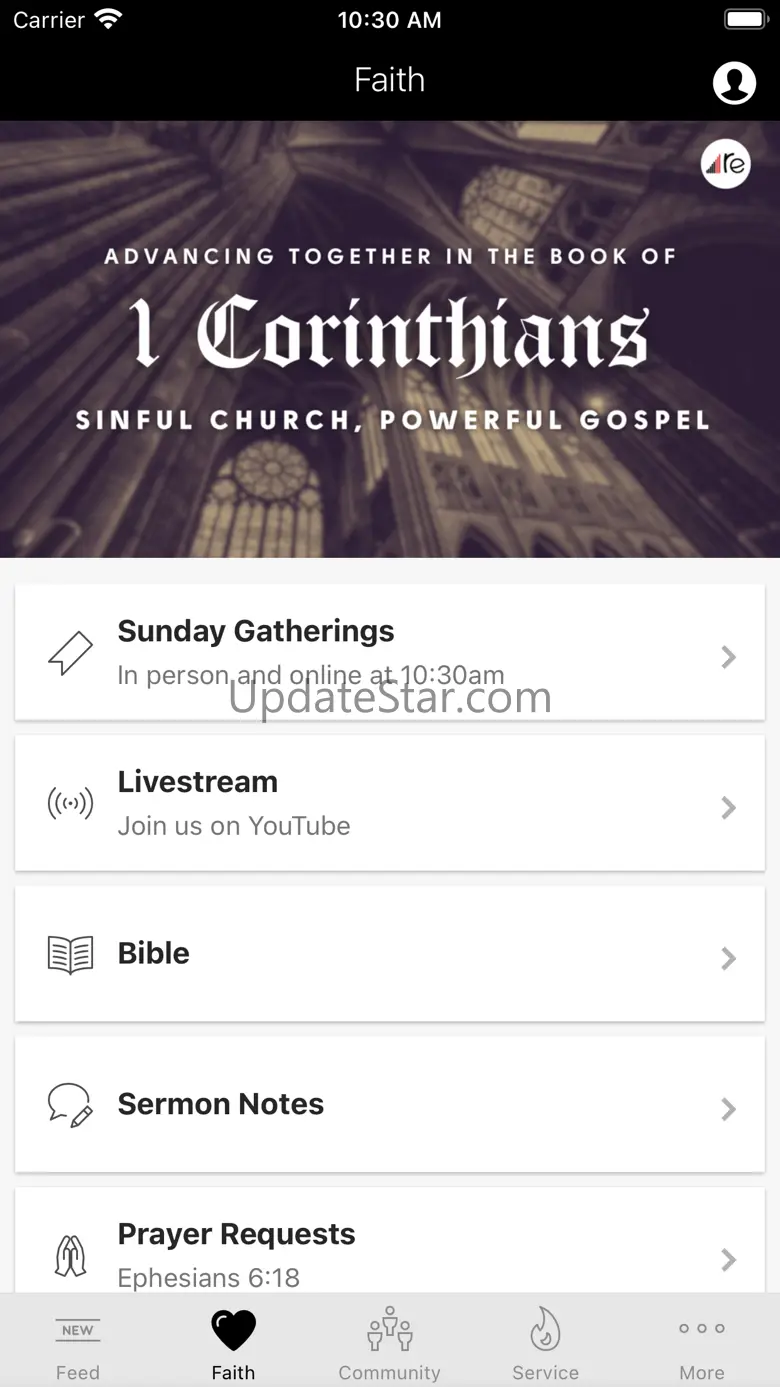Image resolution: width=780 pixels, height=1387 pixels.
Task: Switch to the Service tab
Action: pos(546,1343)
